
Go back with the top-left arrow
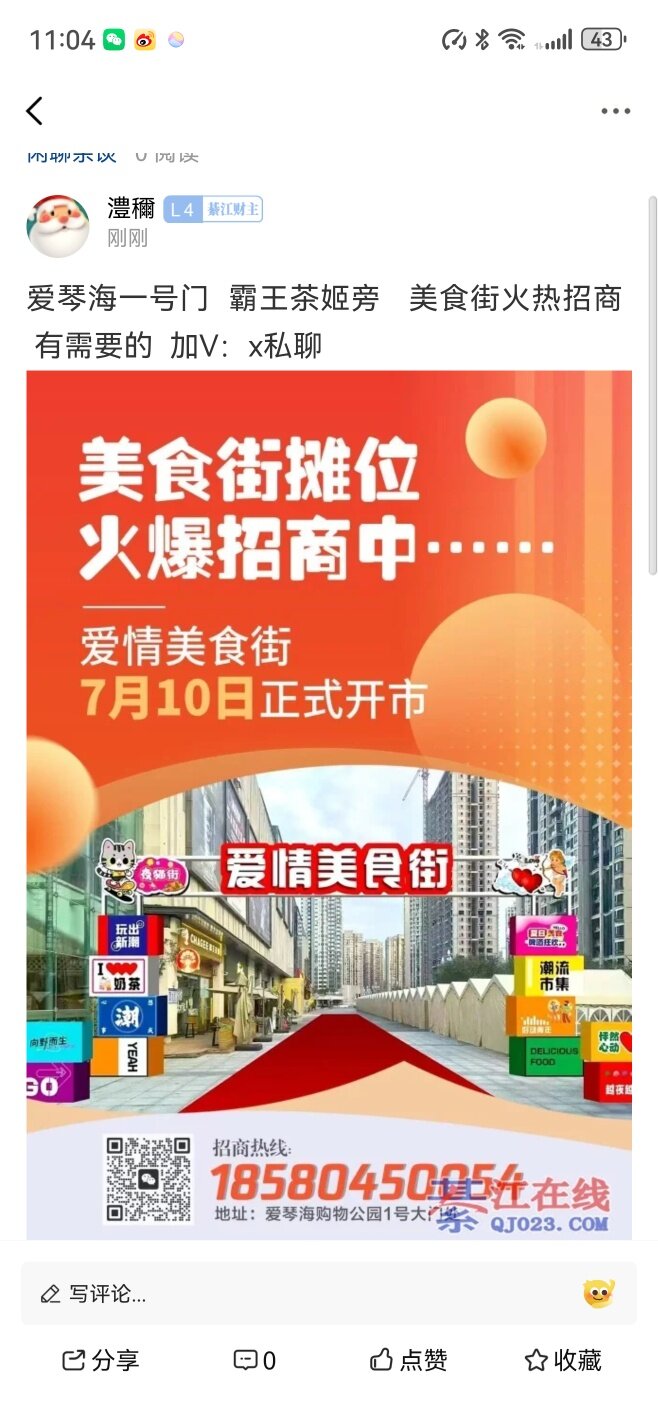coord(35,111)
